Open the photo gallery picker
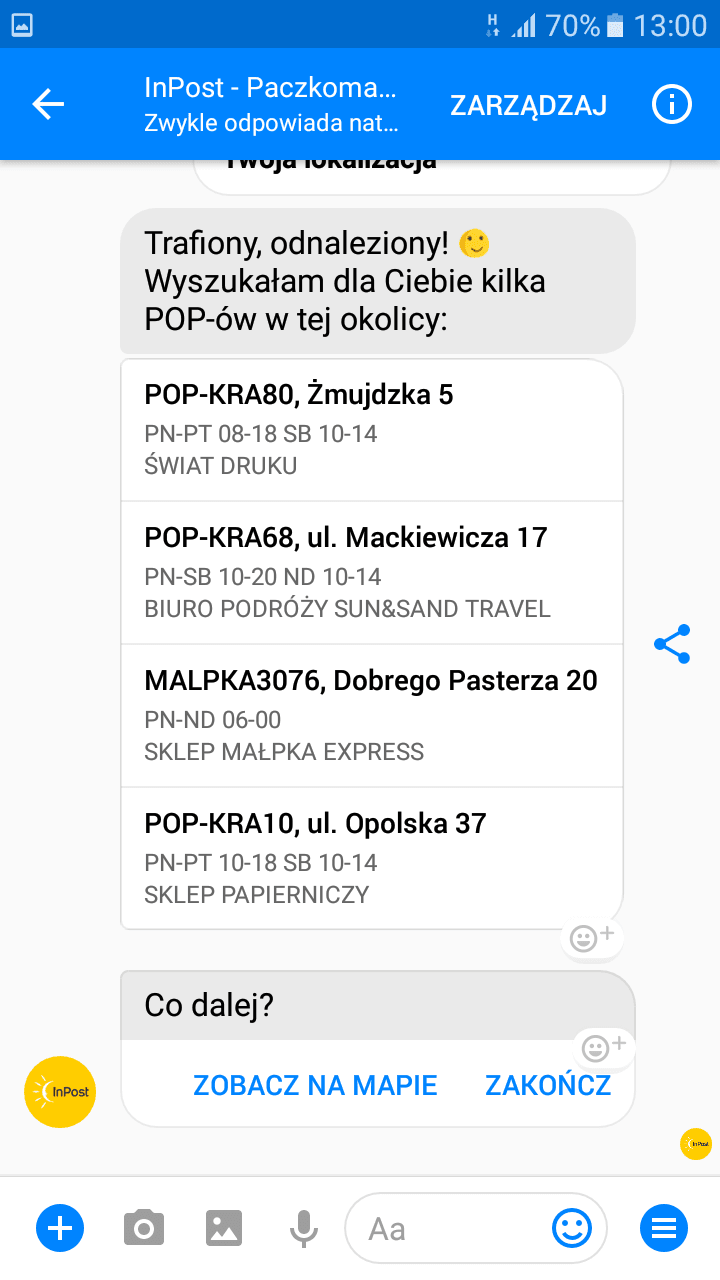Image resolution: width=720 pixels, height=1280 pixels. pos(224,1227)
